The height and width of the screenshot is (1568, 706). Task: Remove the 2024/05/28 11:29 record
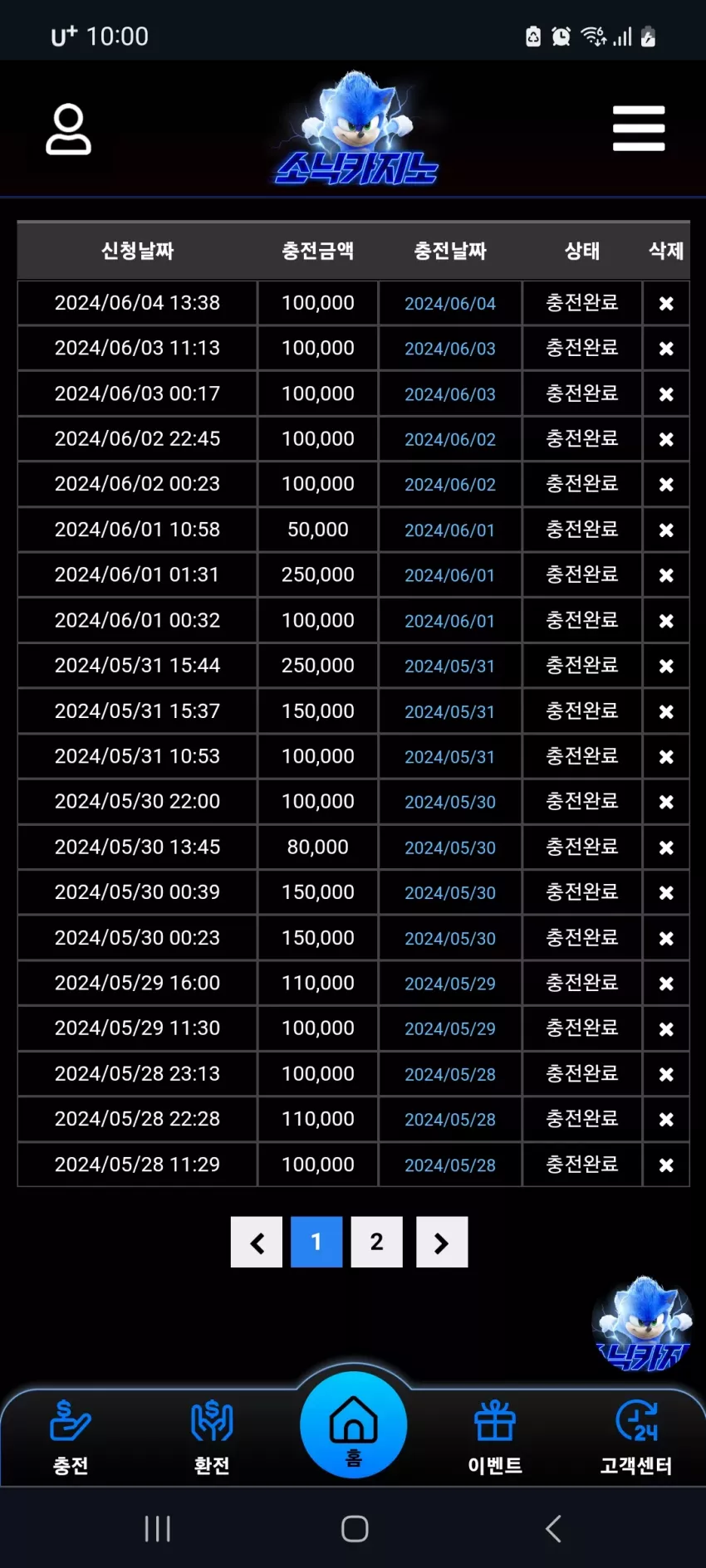coord(666,1165)
